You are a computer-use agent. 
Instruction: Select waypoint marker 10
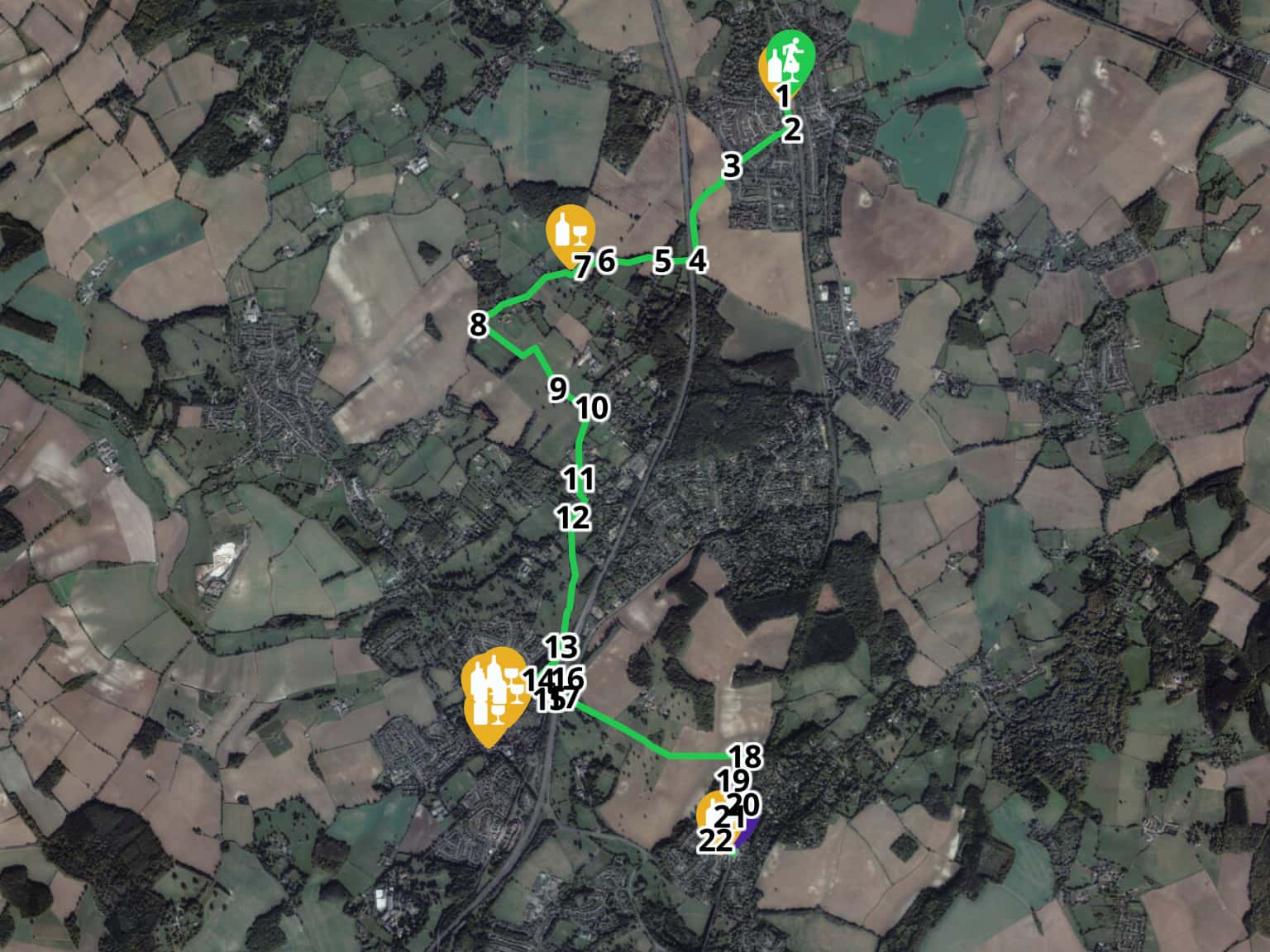(x=592, y=408)
